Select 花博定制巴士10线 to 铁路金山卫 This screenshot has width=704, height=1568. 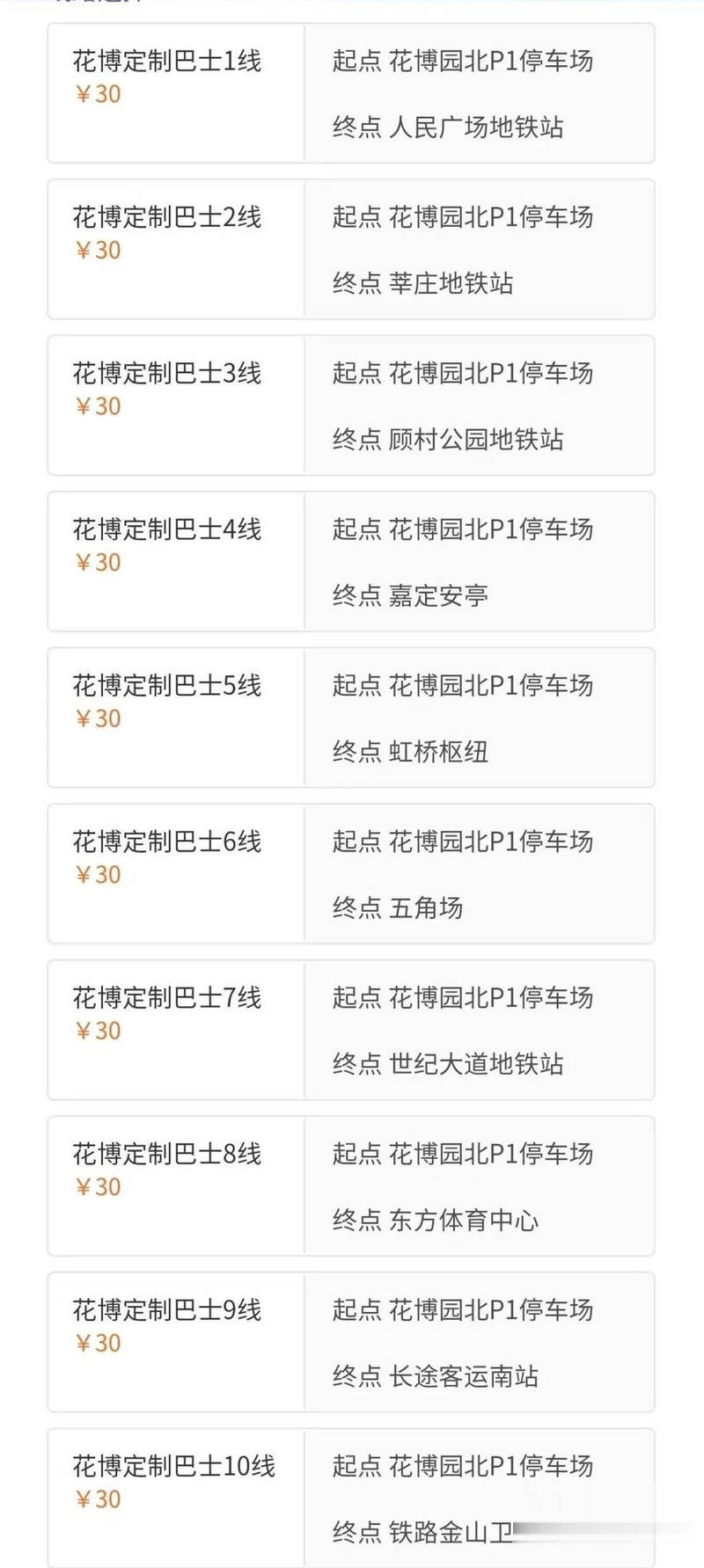click(x=351, y=1498)
